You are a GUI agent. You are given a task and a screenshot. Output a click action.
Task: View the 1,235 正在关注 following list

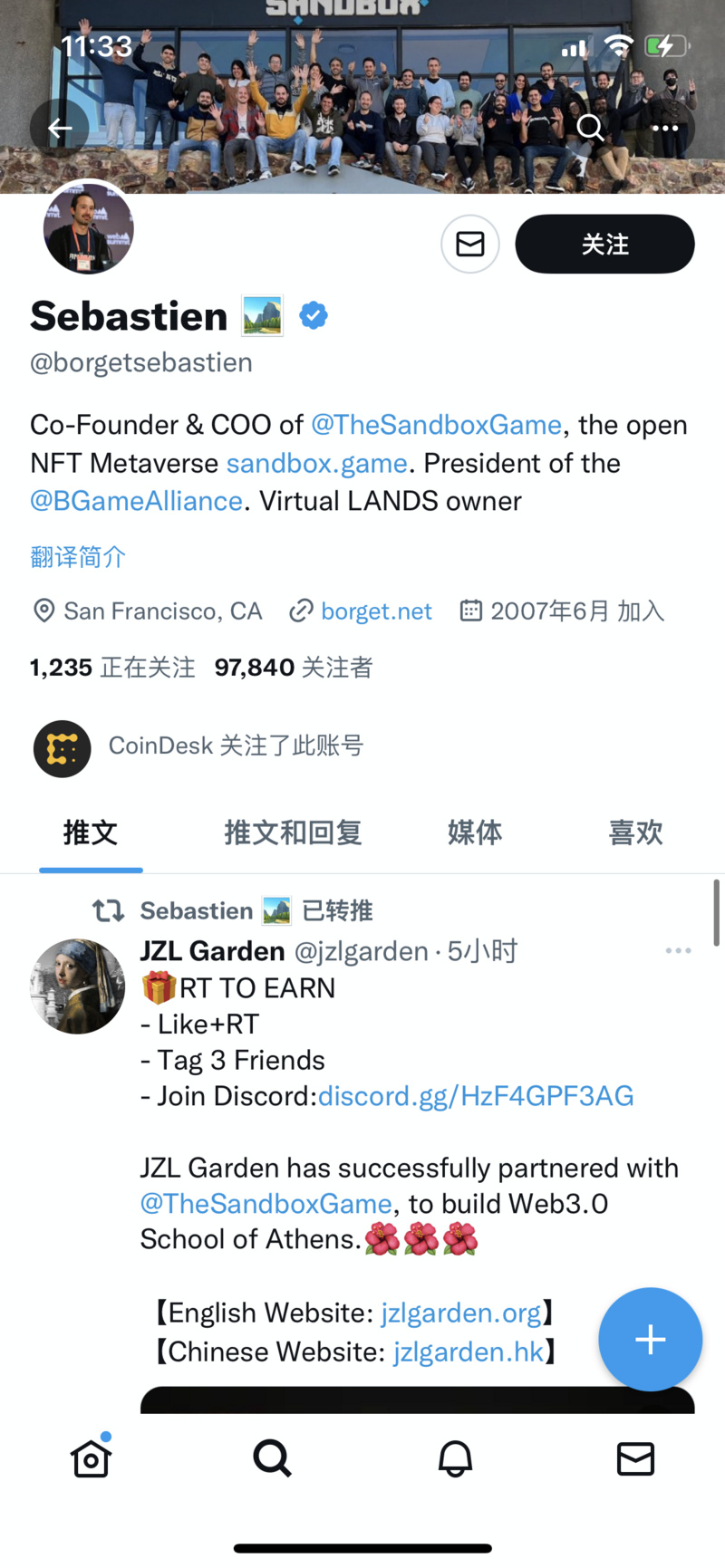point(112,668)
